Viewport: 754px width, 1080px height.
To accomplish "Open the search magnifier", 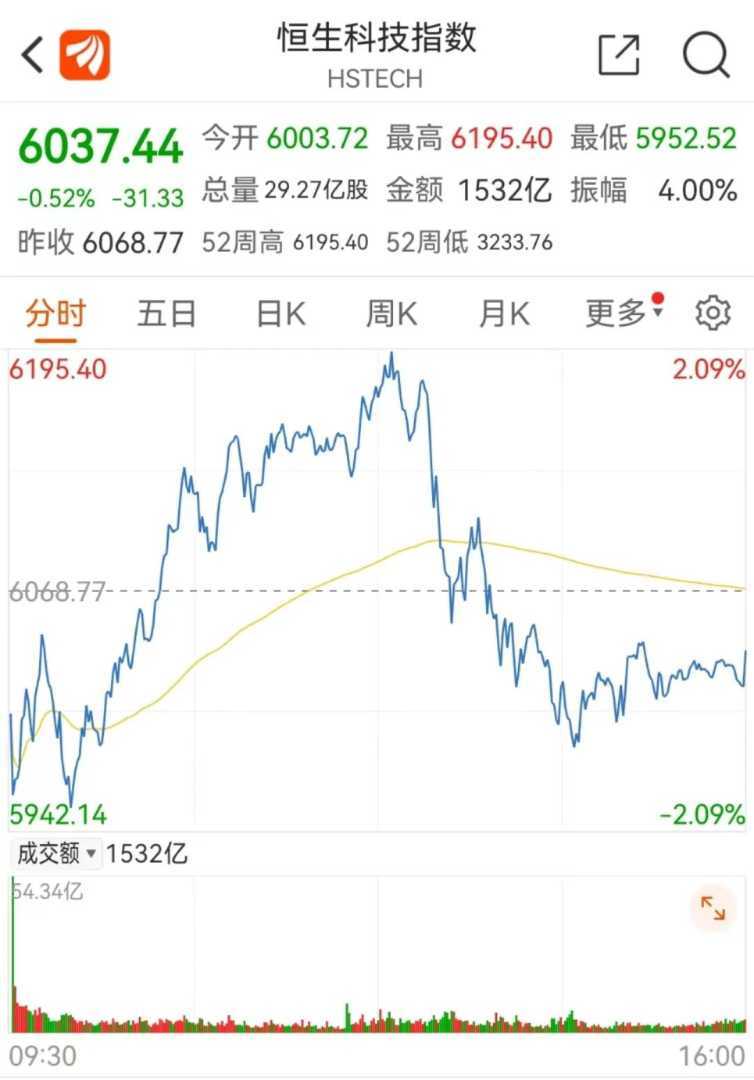I will [x=706, y=54].
